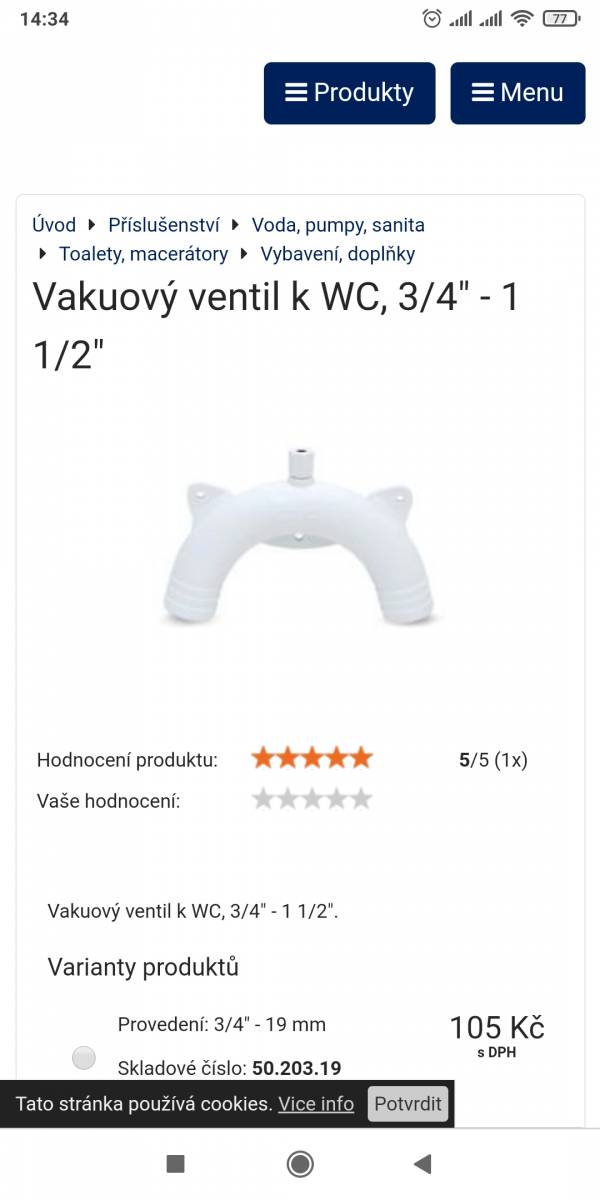
Task: Open the Produkty menu
Action: pos(349,93)
